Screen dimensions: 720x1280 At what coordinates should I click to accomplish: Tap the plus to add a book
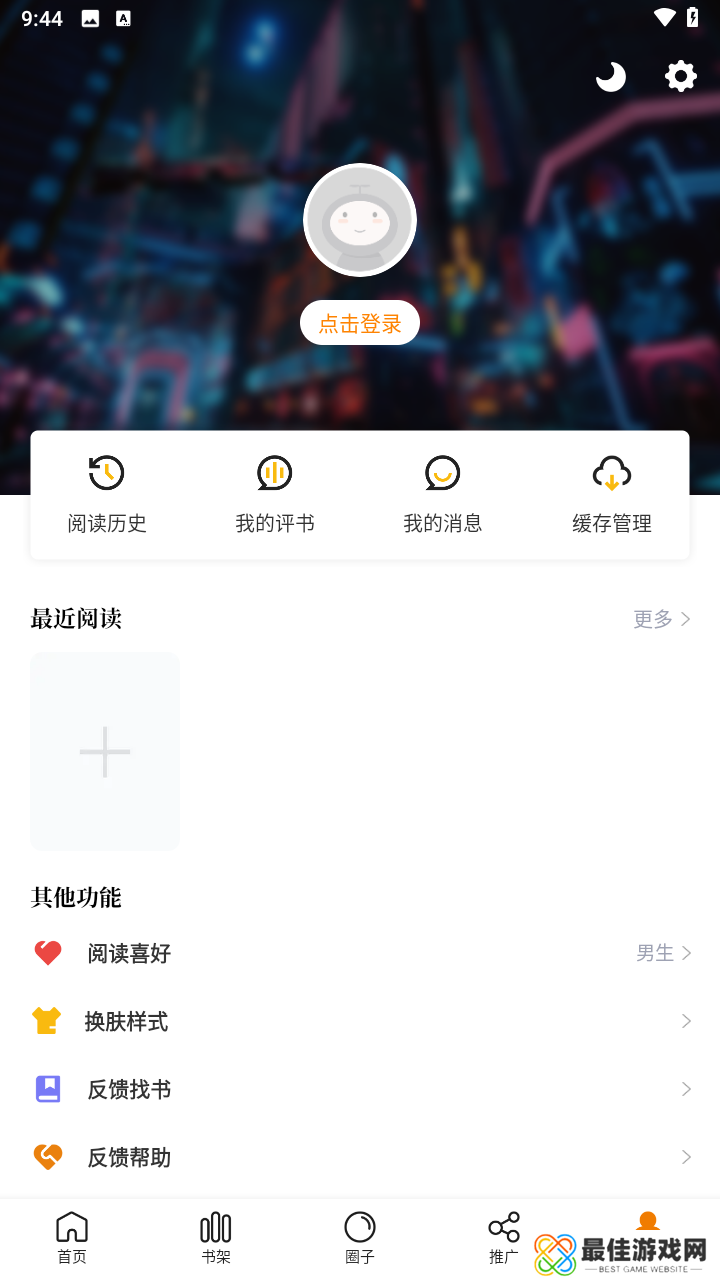105,751
